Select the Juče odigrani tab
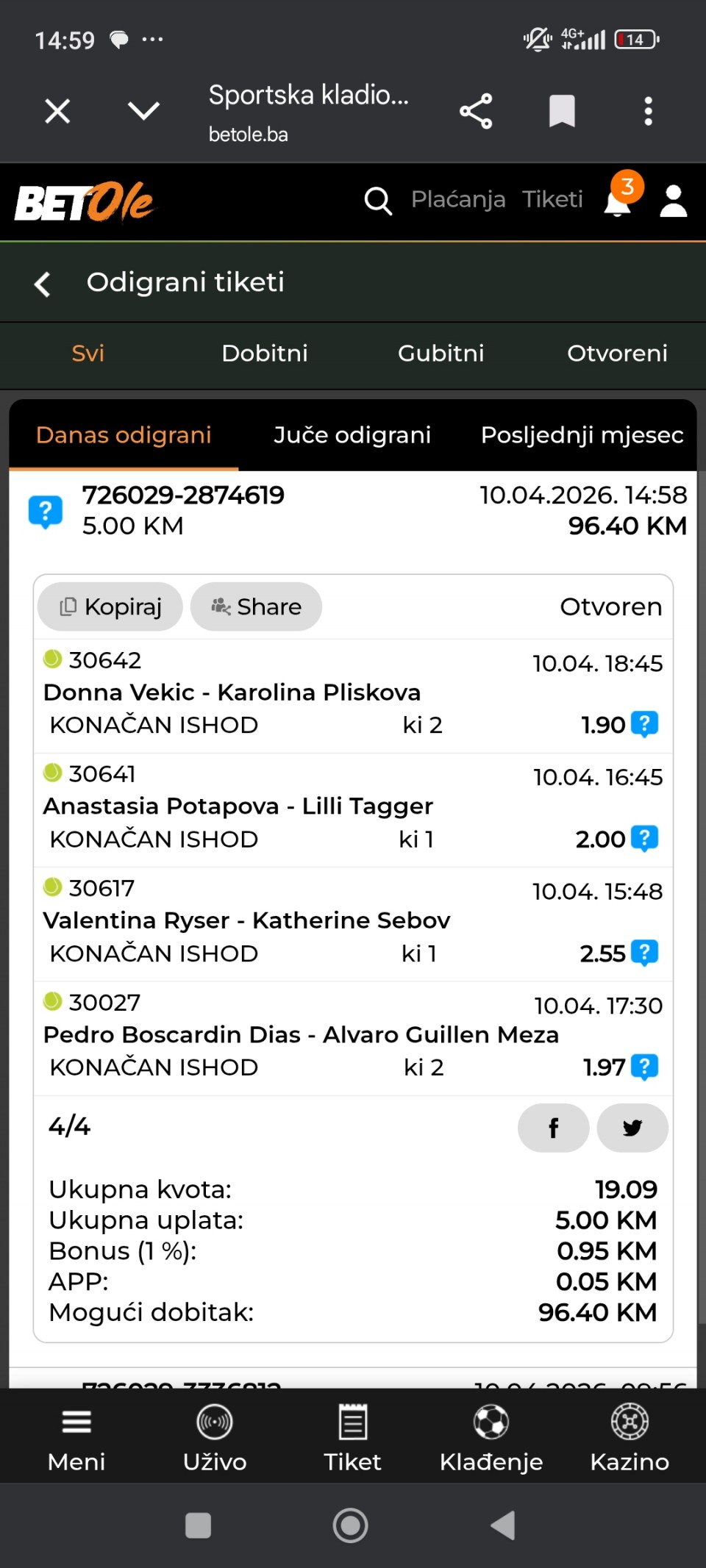The height and width of the screenshot is (1568, 706). pyautogui.click(x=352, y=435)
